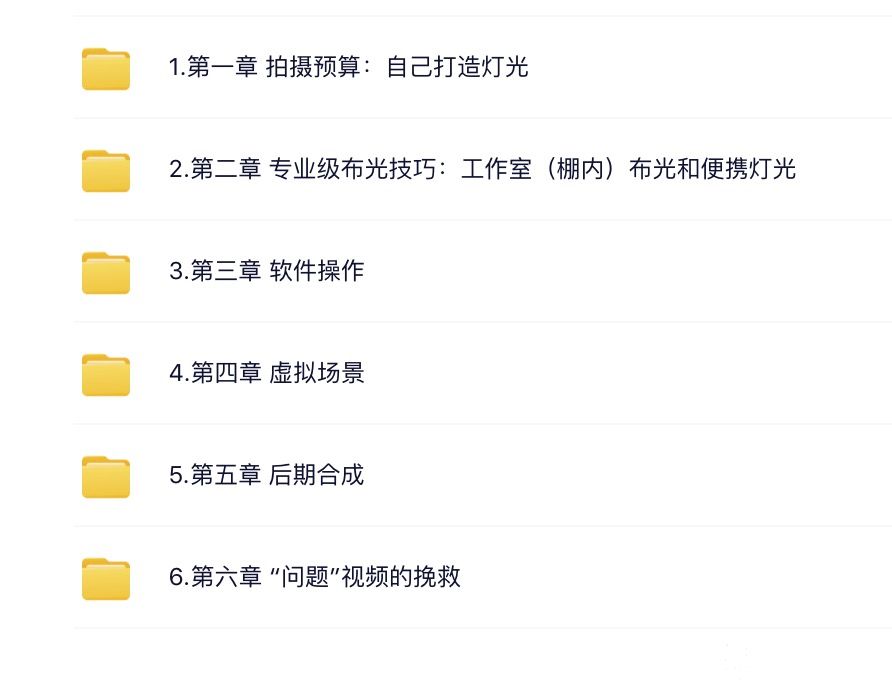View the 第五章 后期合成 folder
Screen dimensions: 892x692
[x=266, y=475]
